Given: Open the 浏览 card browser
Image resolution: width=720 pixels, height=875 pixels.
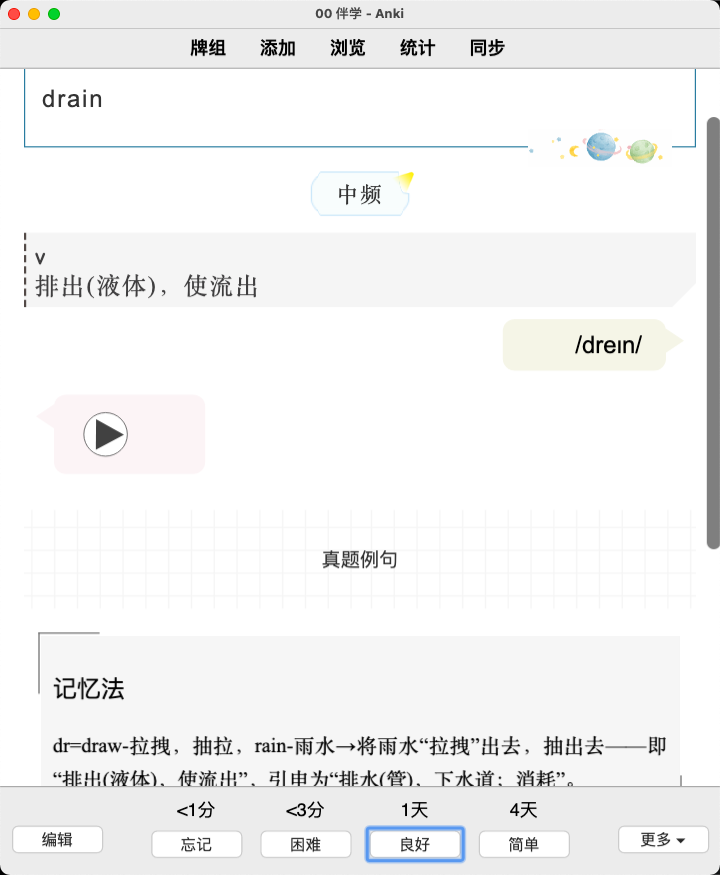Looking at the screenshot, I should [x=348, y=48].
